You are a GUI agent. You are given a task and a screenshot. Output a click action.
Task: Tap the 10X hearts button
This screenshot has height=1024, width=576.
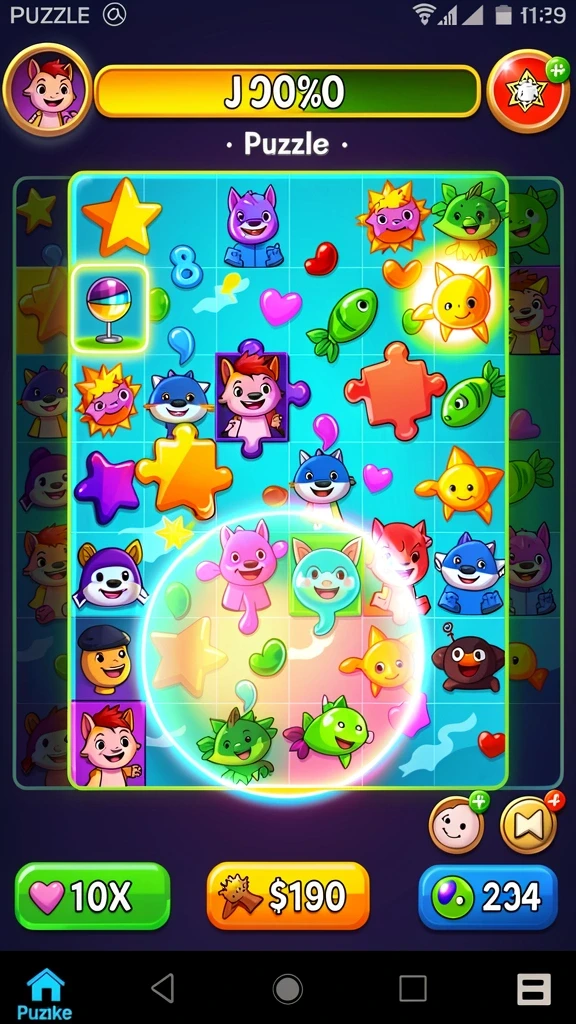tap(93, 896)
